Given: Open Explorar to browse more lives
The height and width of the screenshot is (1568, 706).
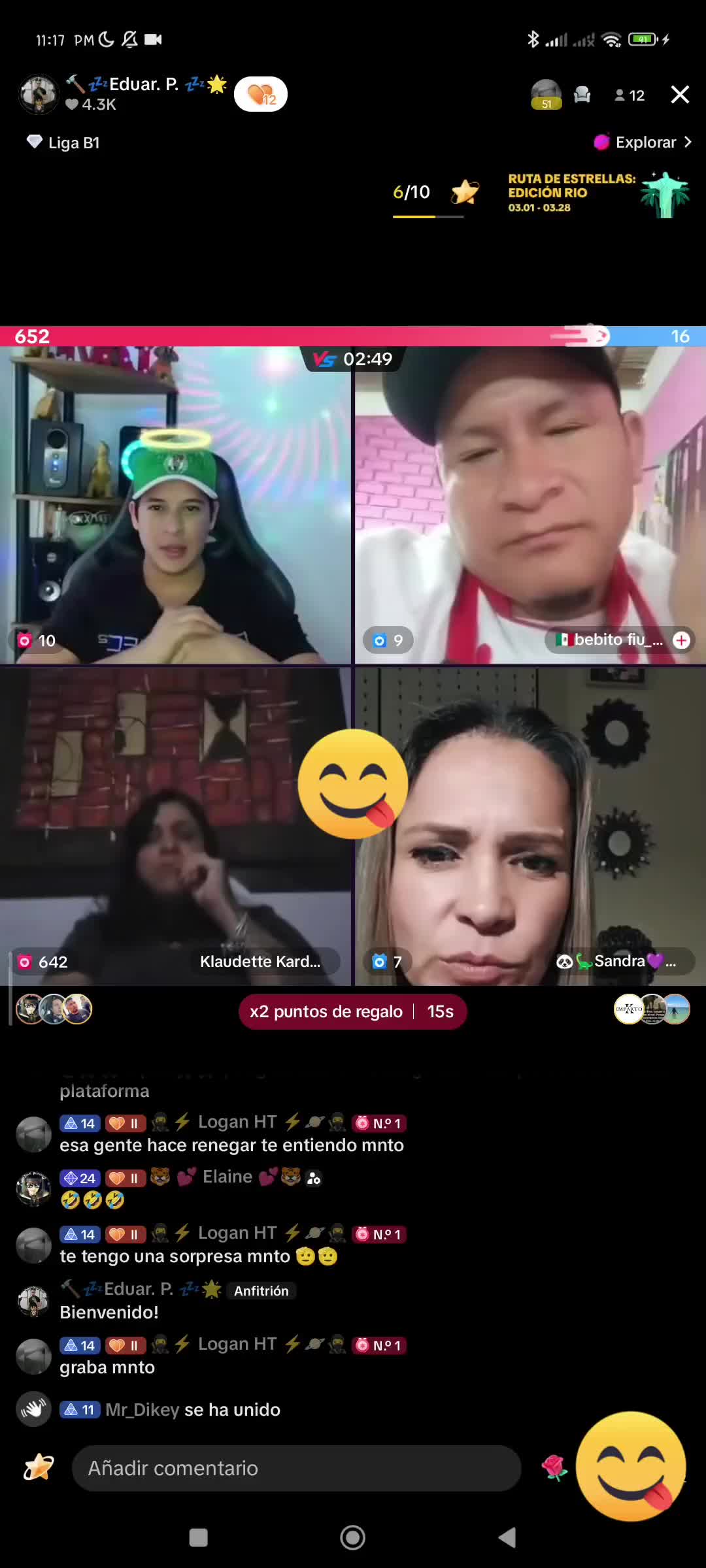Looking at the screenshot, I should (643, 142).
